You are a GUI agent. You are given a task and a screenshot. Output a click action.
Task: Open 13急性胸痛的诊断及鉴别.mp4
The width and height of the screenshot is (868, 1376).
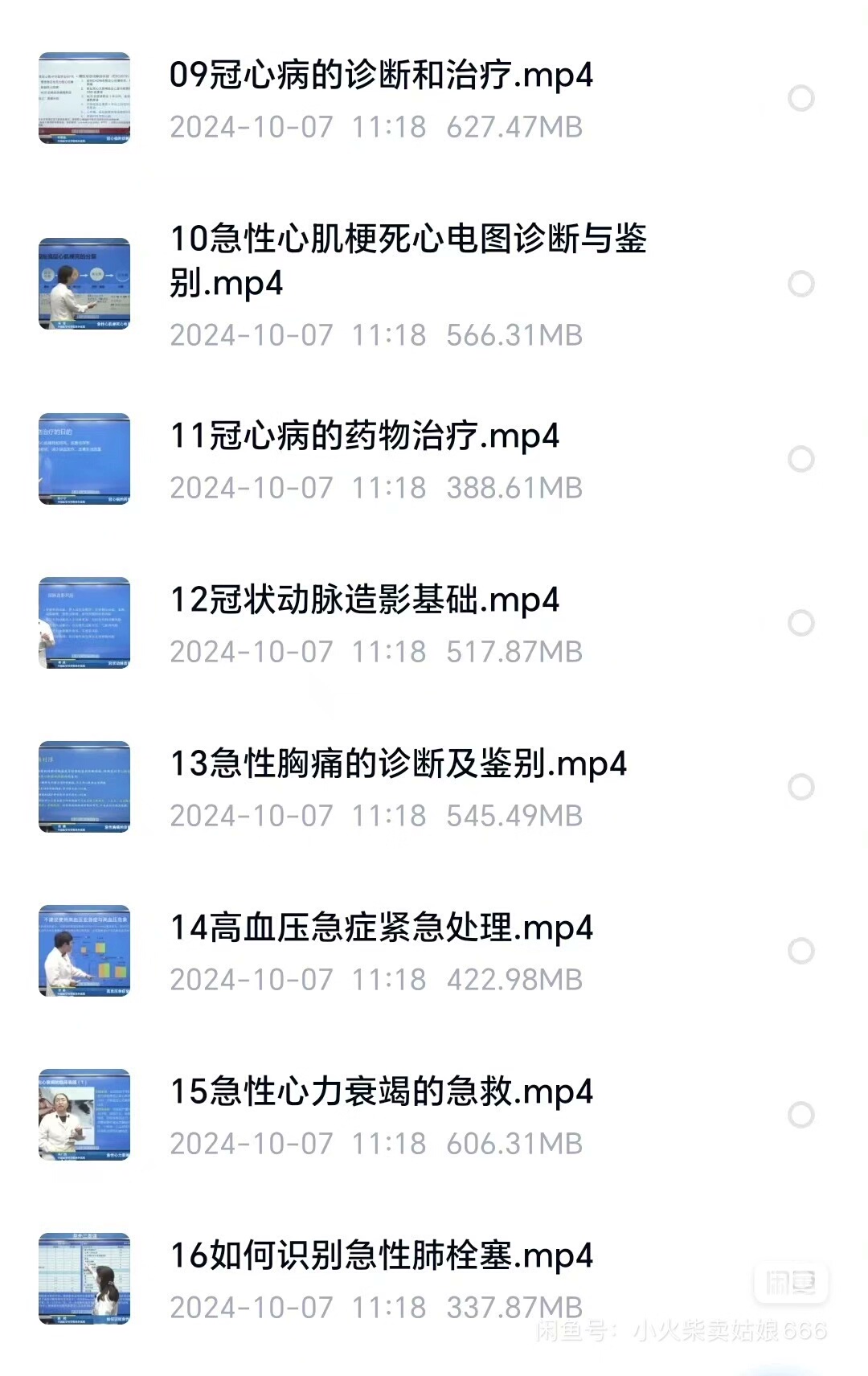pyautogui.click(x=398, y=764)
